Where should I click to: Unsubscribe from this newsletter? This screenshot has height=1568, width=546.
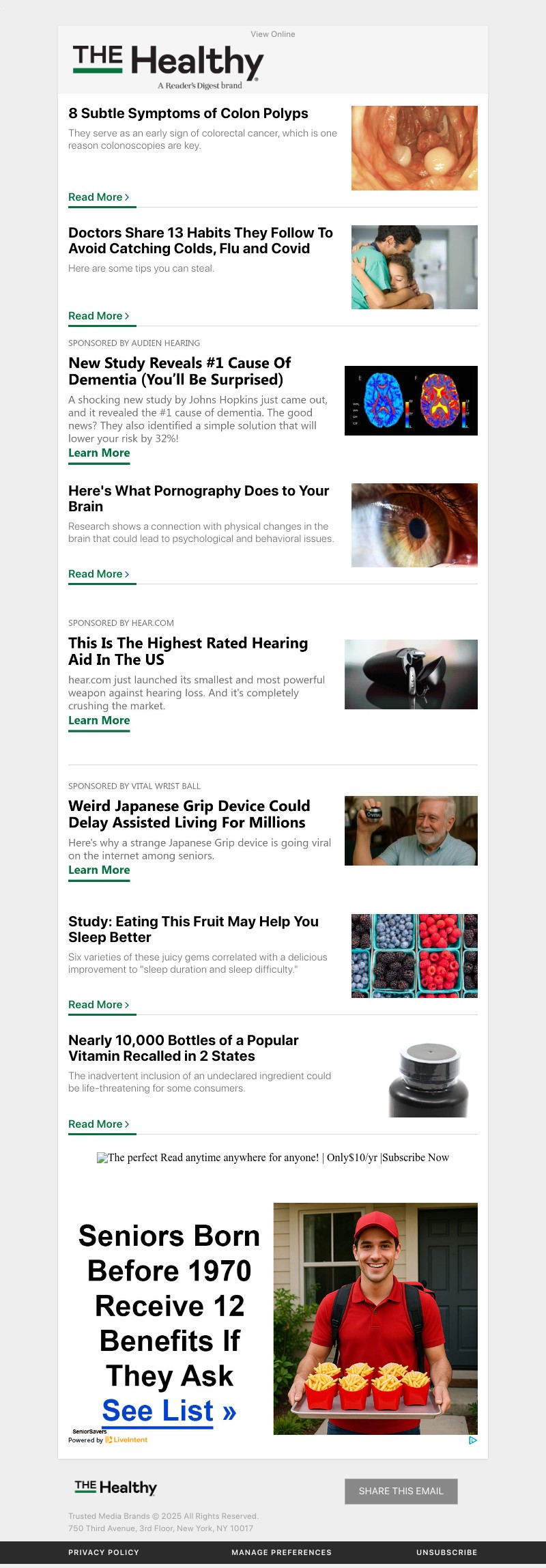pyautogui.click(x=446, y=1552)
